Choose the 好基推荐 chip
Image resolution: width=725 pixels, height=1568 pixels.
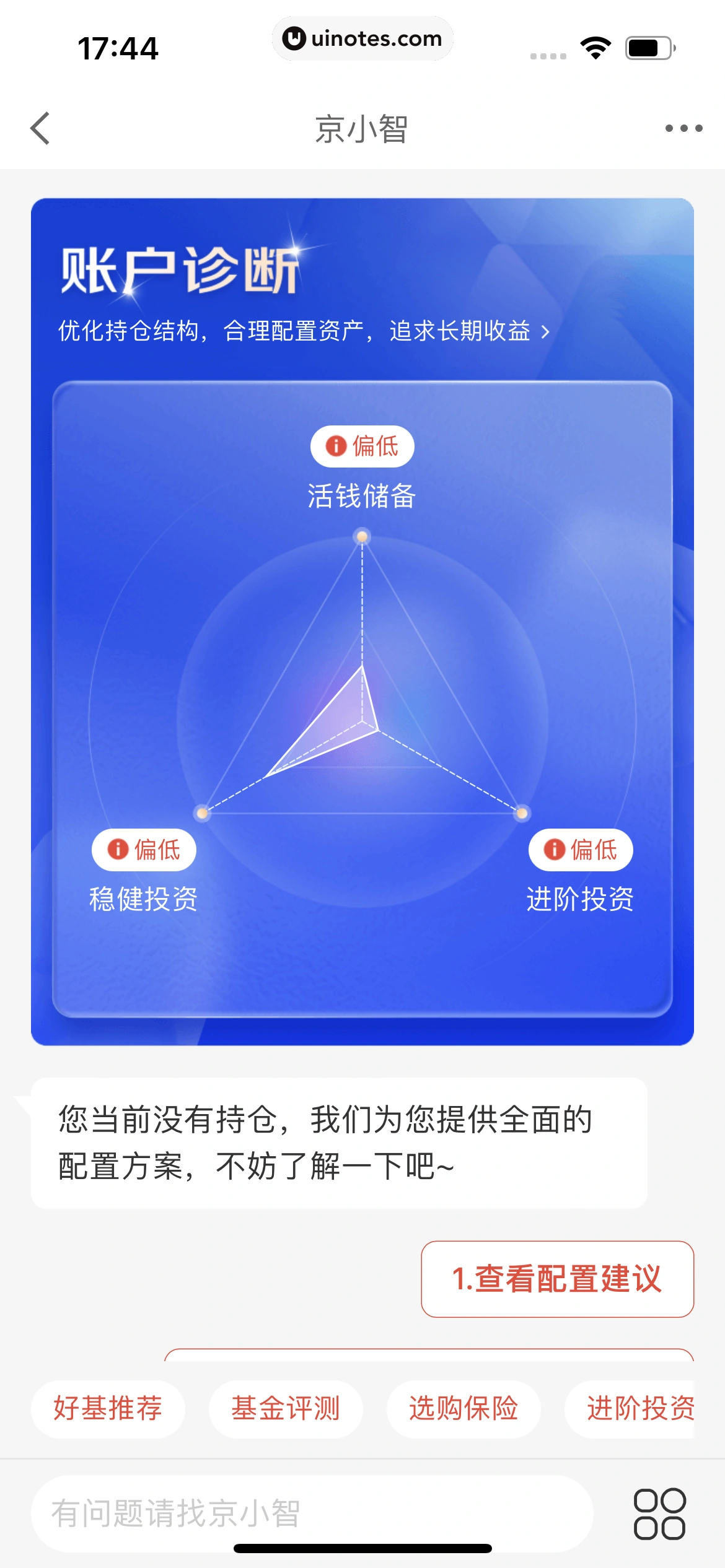click(x=108, y=1408)
